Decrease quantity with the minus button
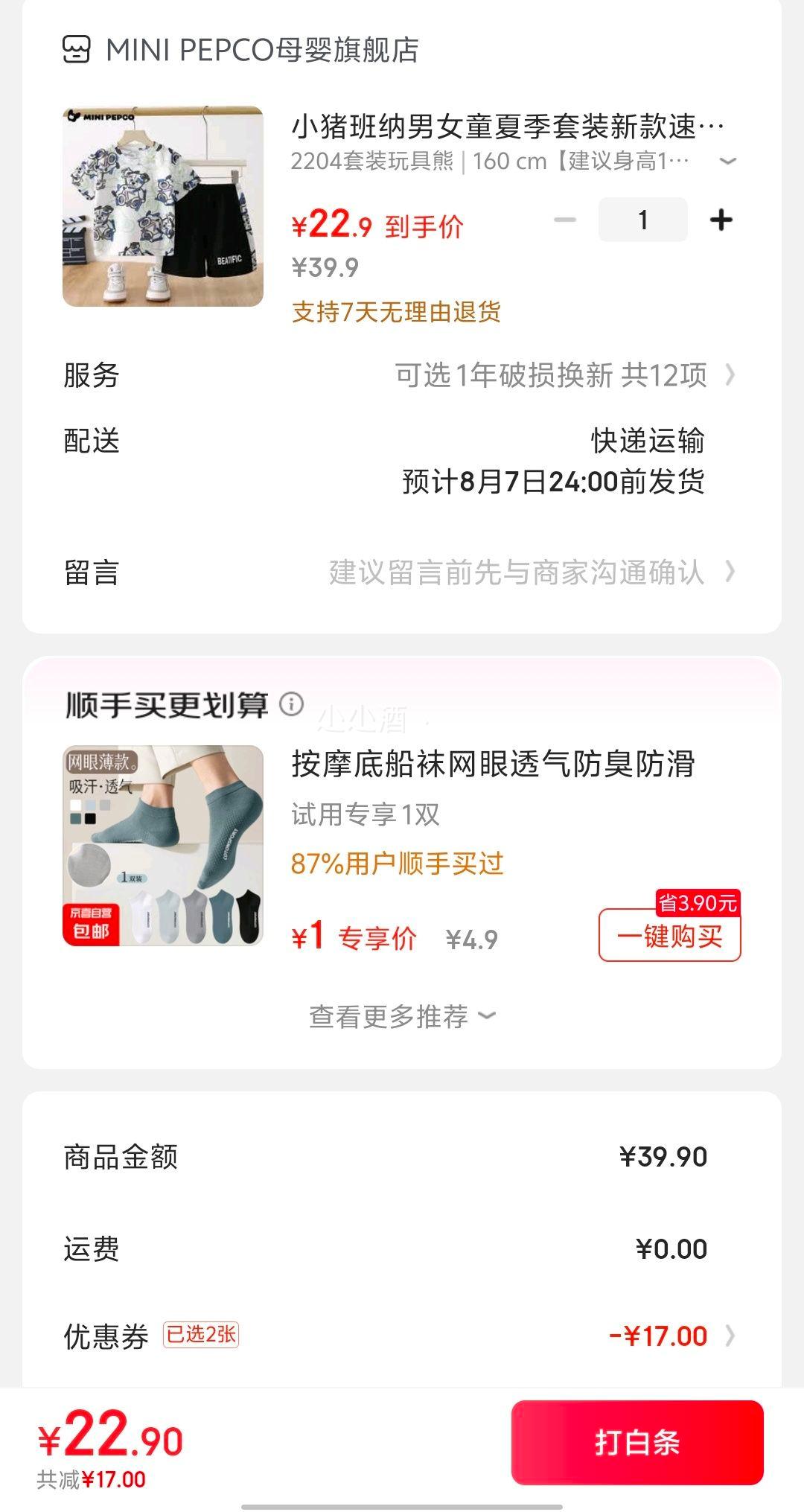This screenshot has height=1512, width=804. pyautogui.click(x=565, y=220)
